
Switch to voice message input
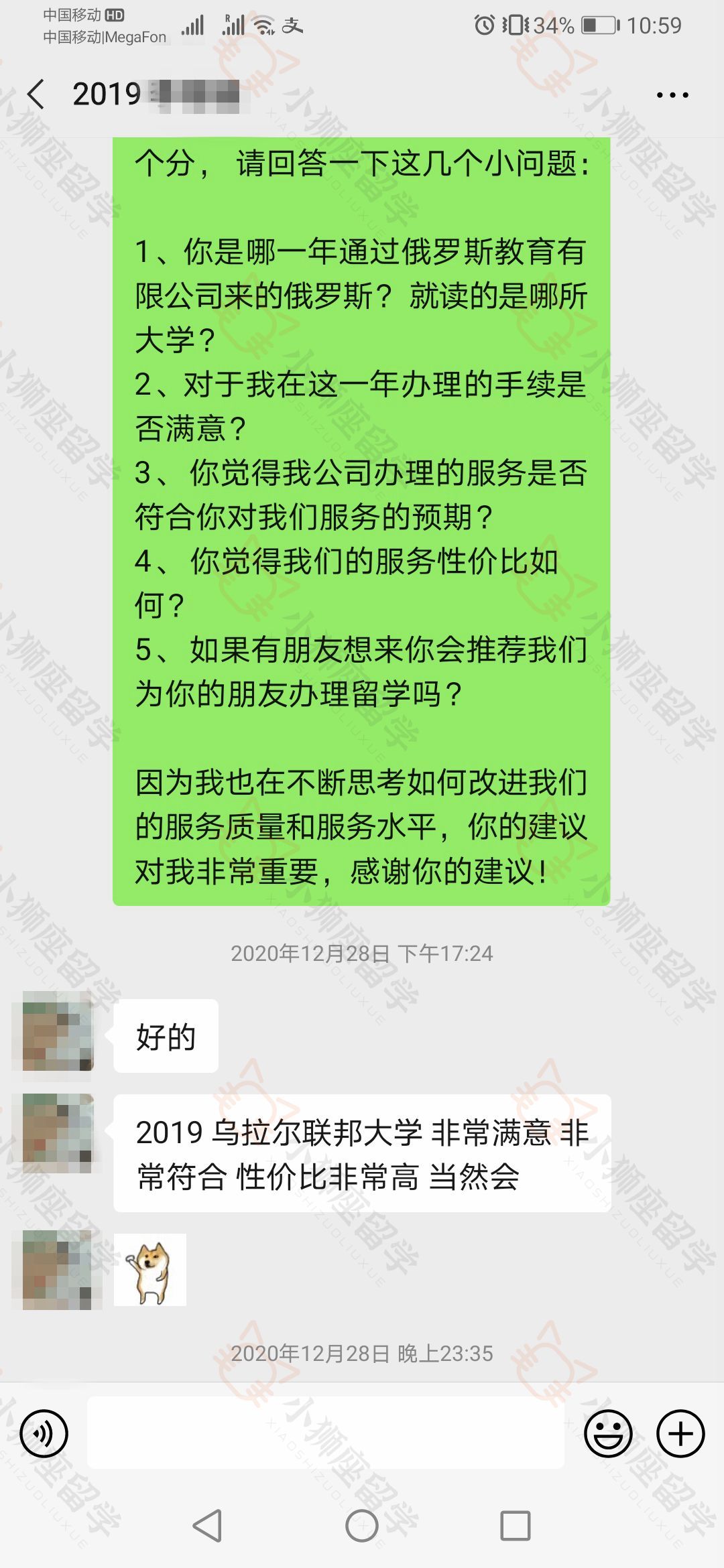coord(44,1434)
